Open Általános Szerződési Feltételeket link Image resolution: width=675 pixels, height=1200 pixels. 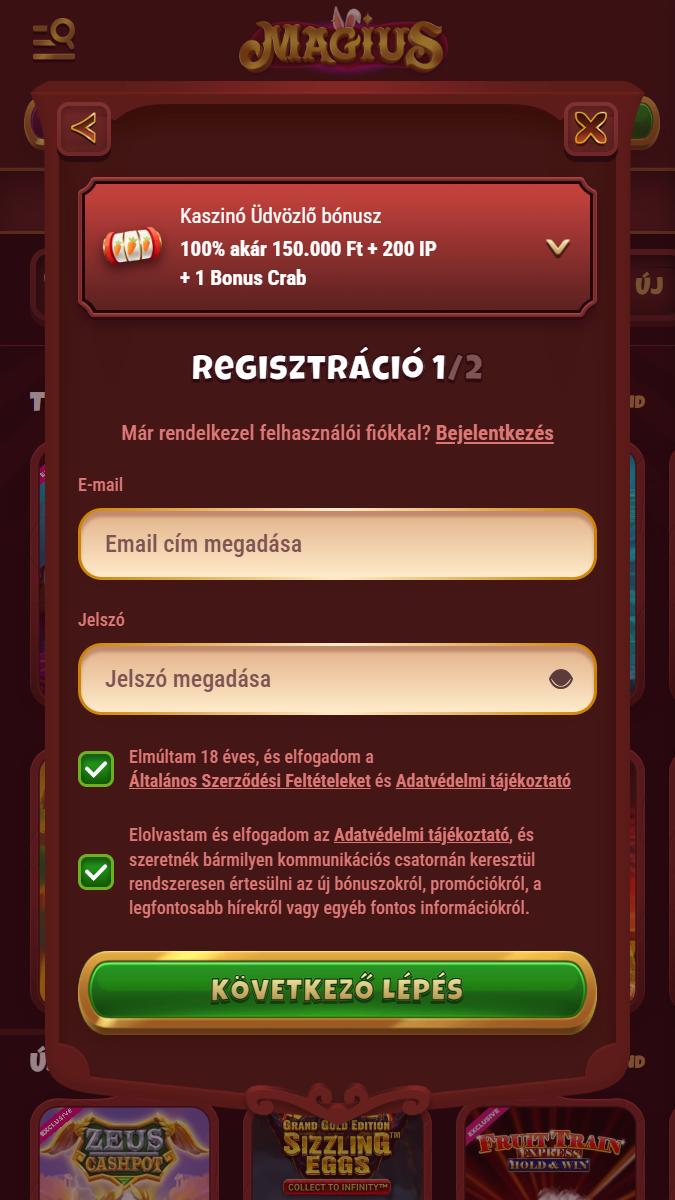(250, 781)
